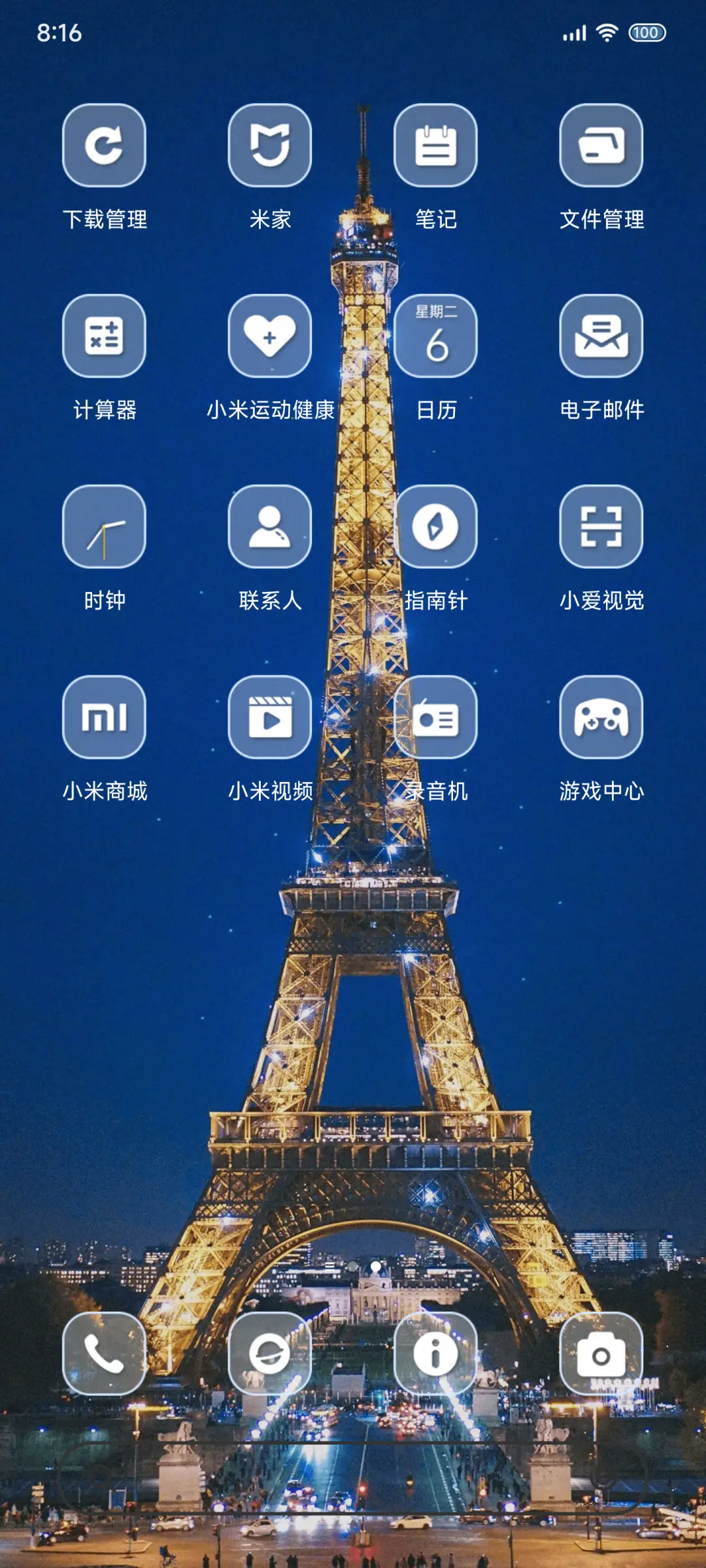Open the Mi Store app

click(104, 719)
